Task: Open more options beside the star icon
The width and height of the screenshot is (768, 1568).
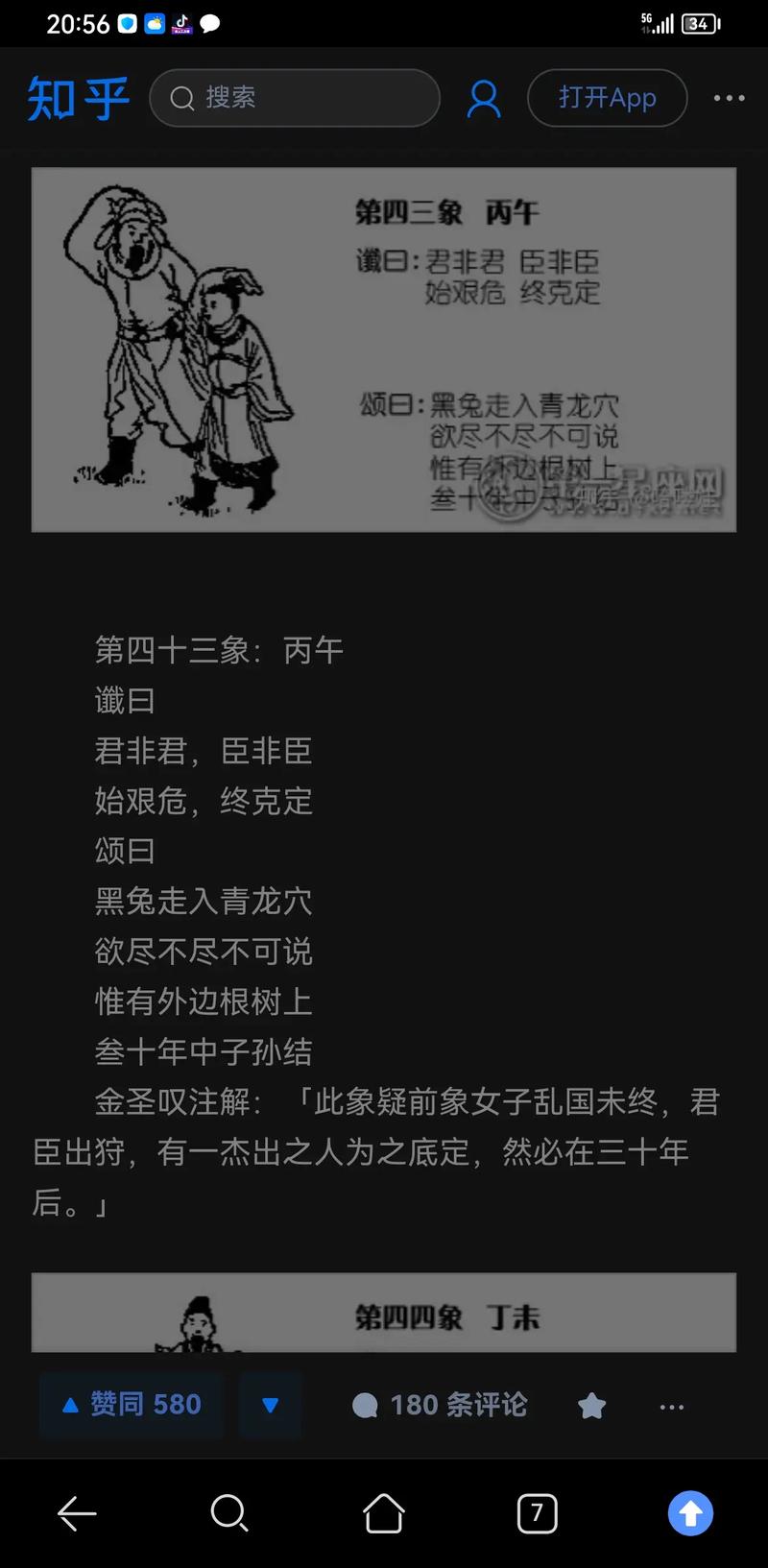Action: [x=672, y=1407]
